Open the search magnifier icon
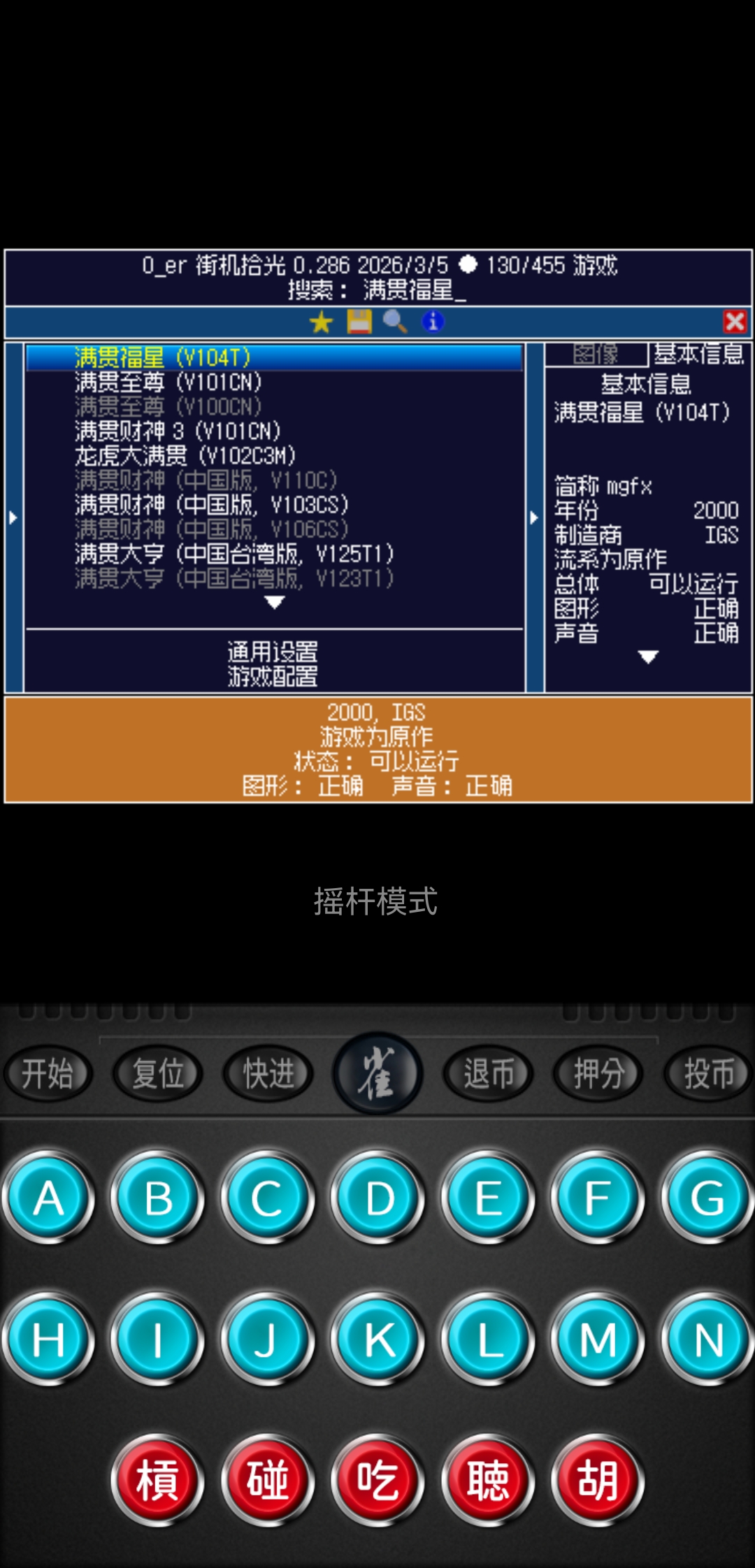Viewport: 755px width, 1568px height. (x=396, y=322)
